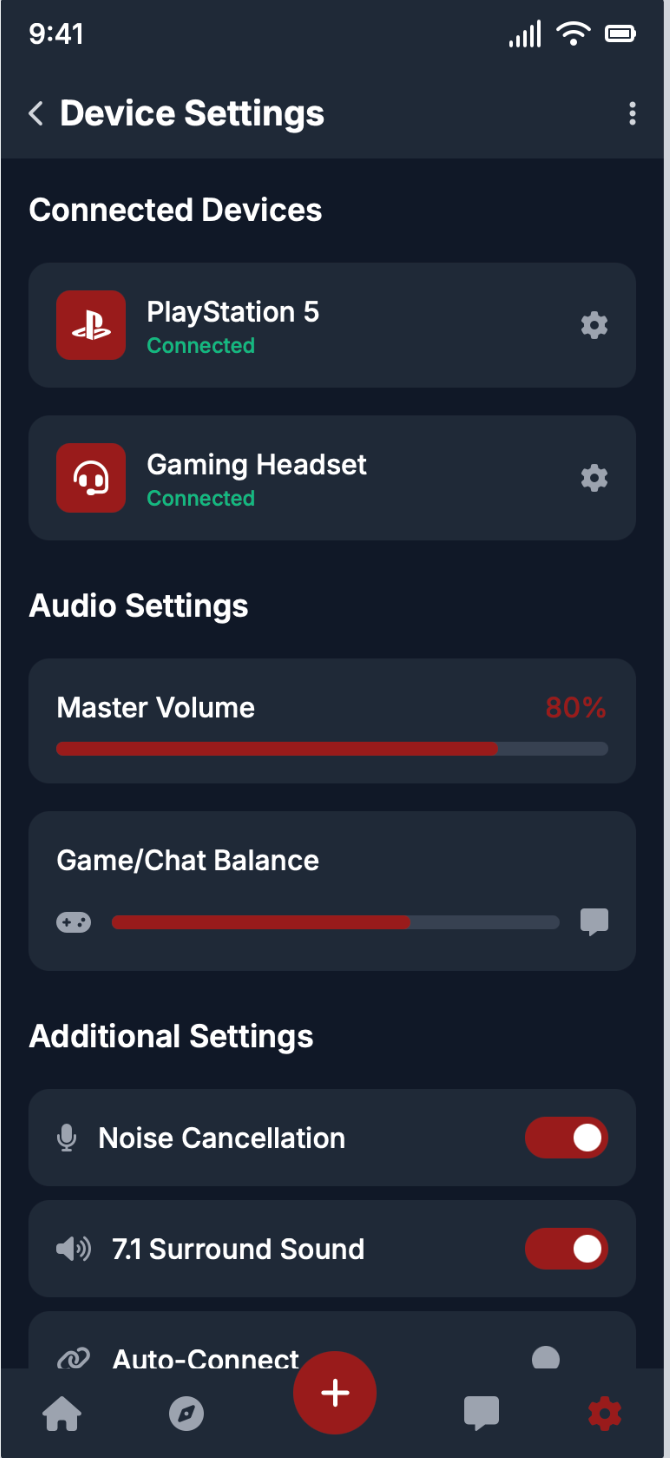The image size is (670, 1458).
Task: Turn off 7.1 Surround Sound
Action: pyautogui.click(x=566, y=1249)
